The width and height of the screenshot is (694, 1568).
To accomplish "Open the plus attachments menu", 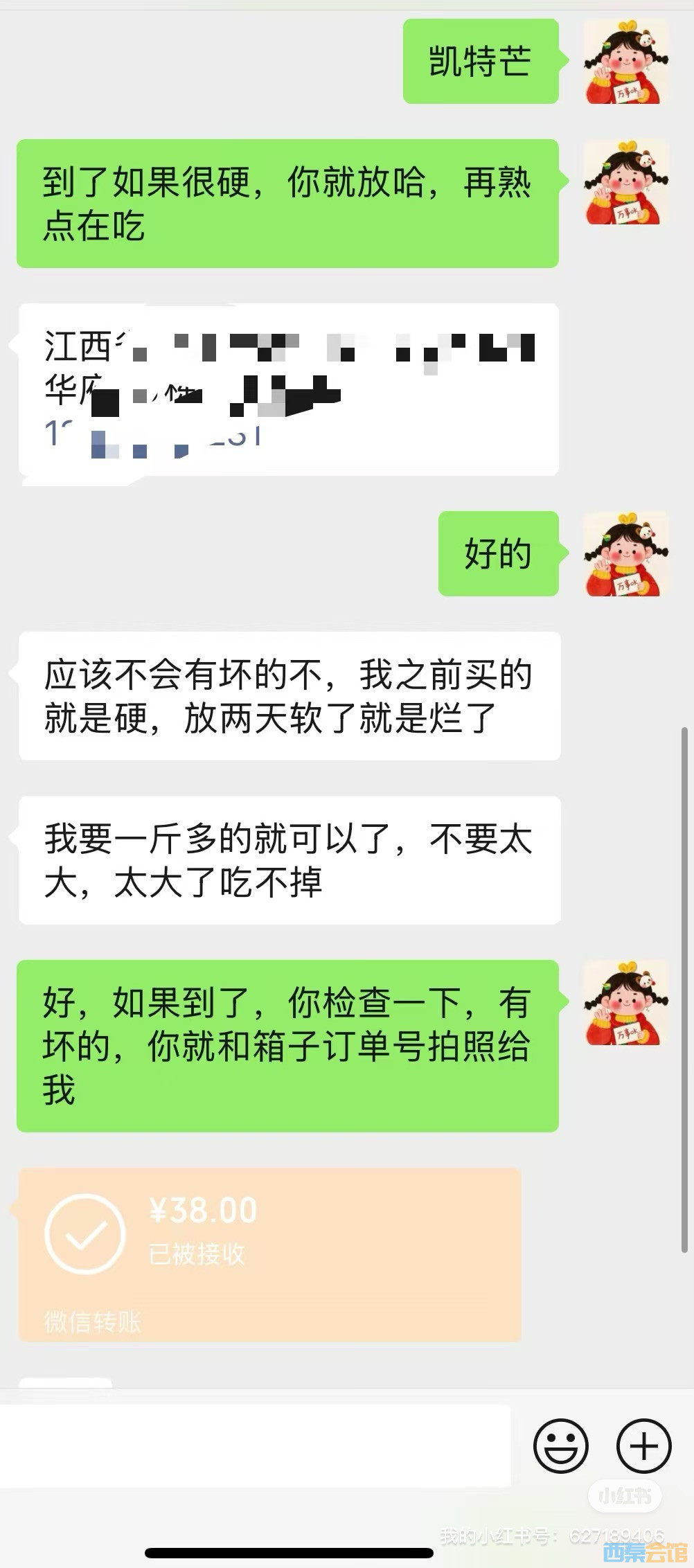I will 643,1445.
